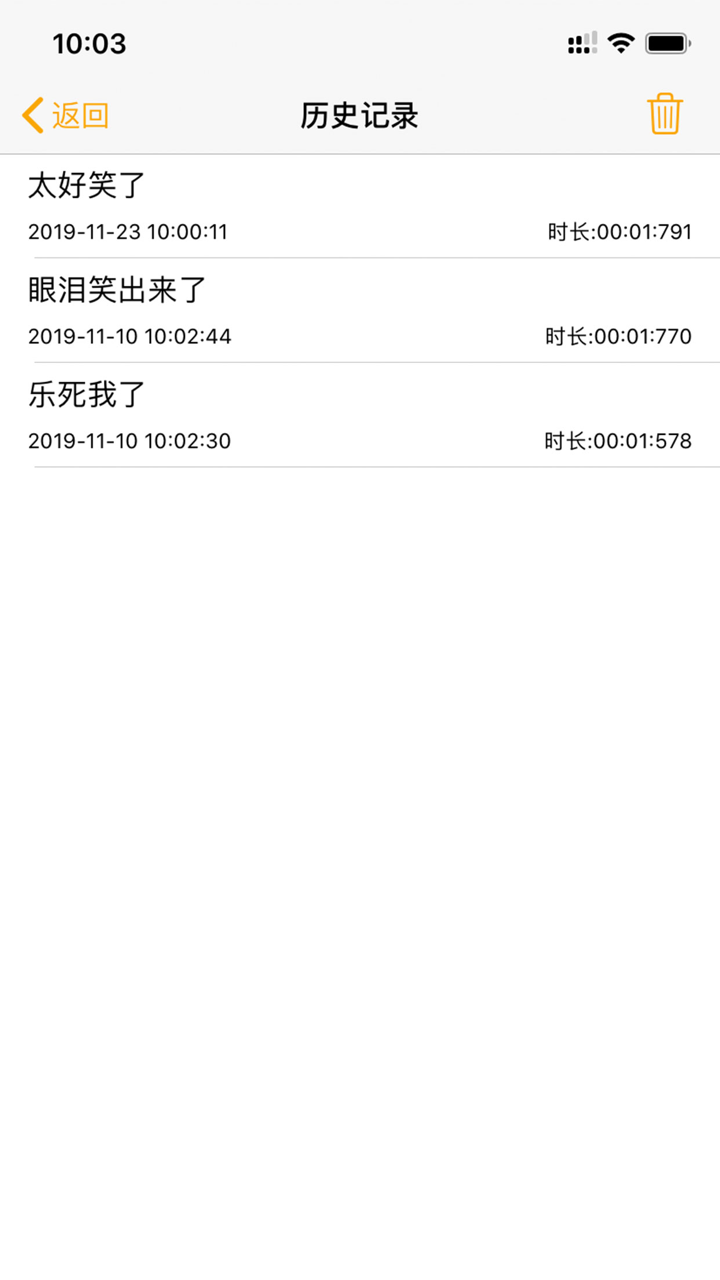
Task: Tap the 历史记录 title
Action: (358, 116)
